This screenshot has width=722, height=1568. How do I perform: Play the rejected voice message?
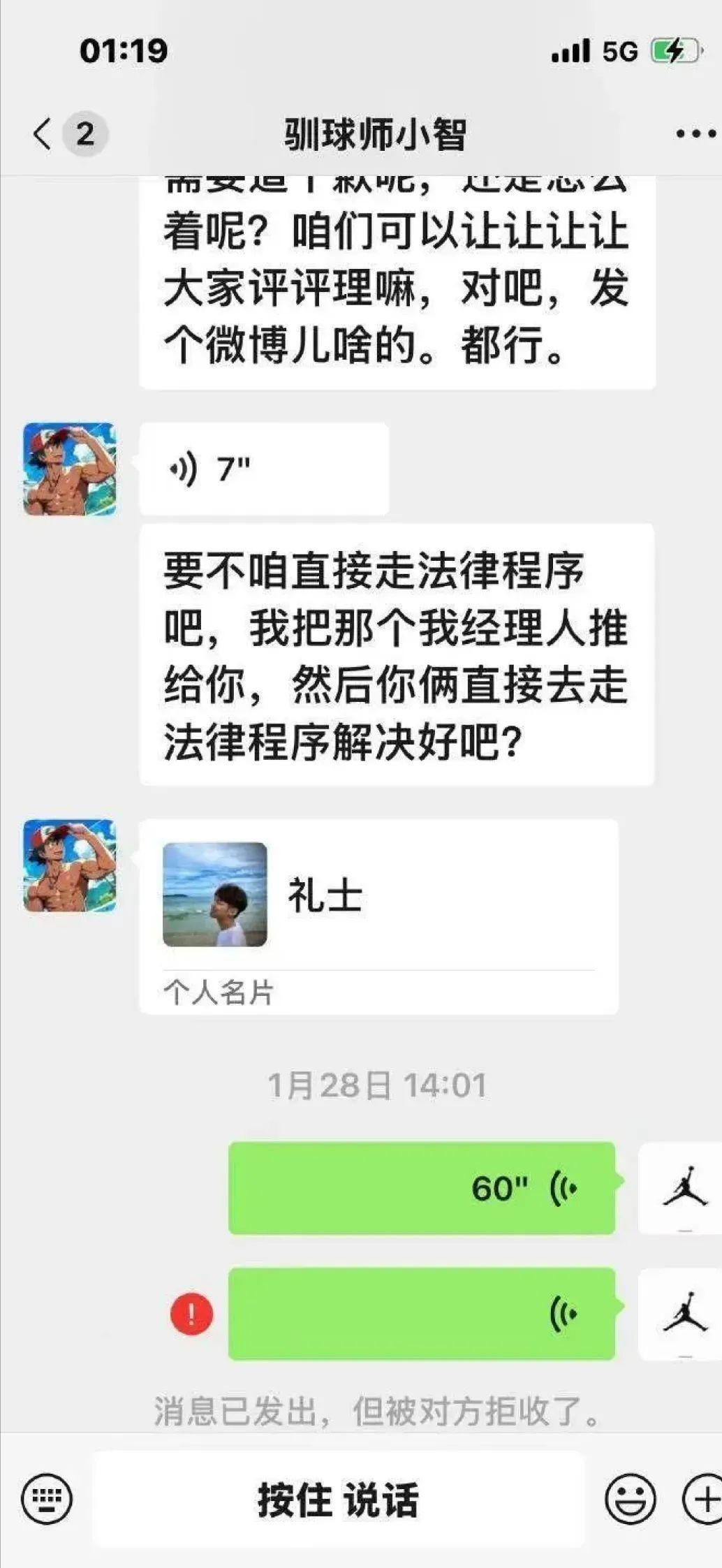[421, 1314]
